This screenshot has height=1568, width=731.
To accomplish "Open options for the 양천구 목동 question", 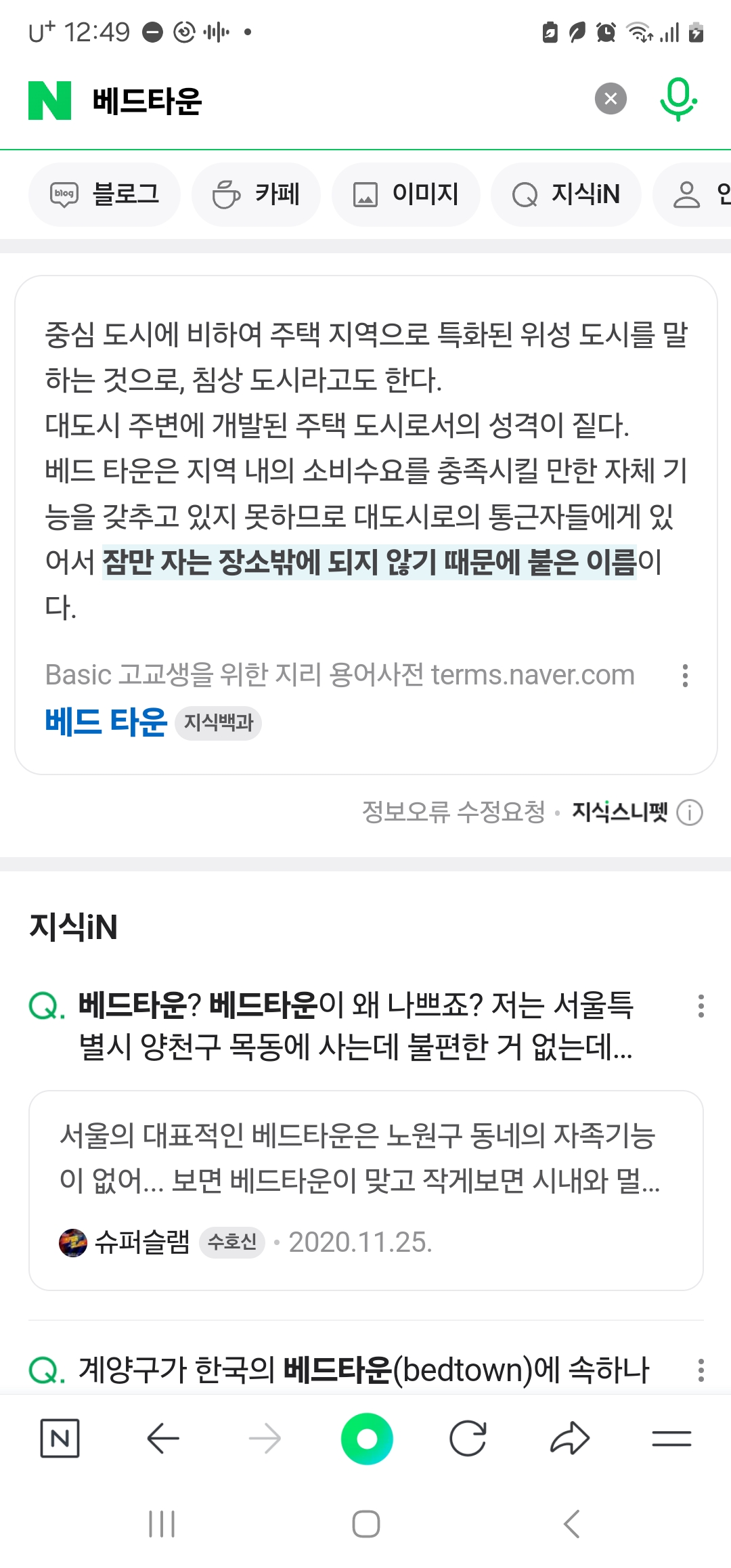I will [x=701, y=1006].
